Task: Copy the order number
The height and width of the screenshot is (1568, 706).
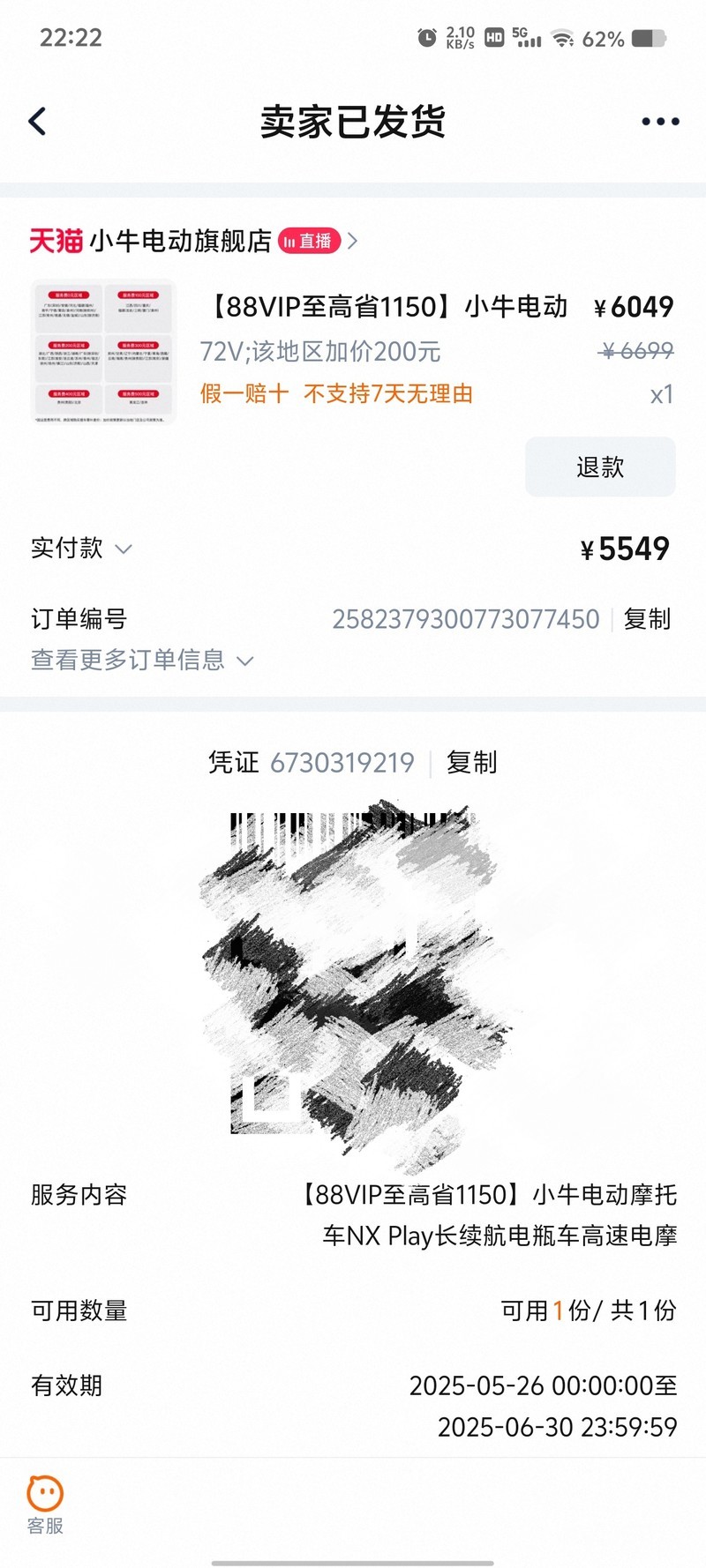Action: coord(647,619)
